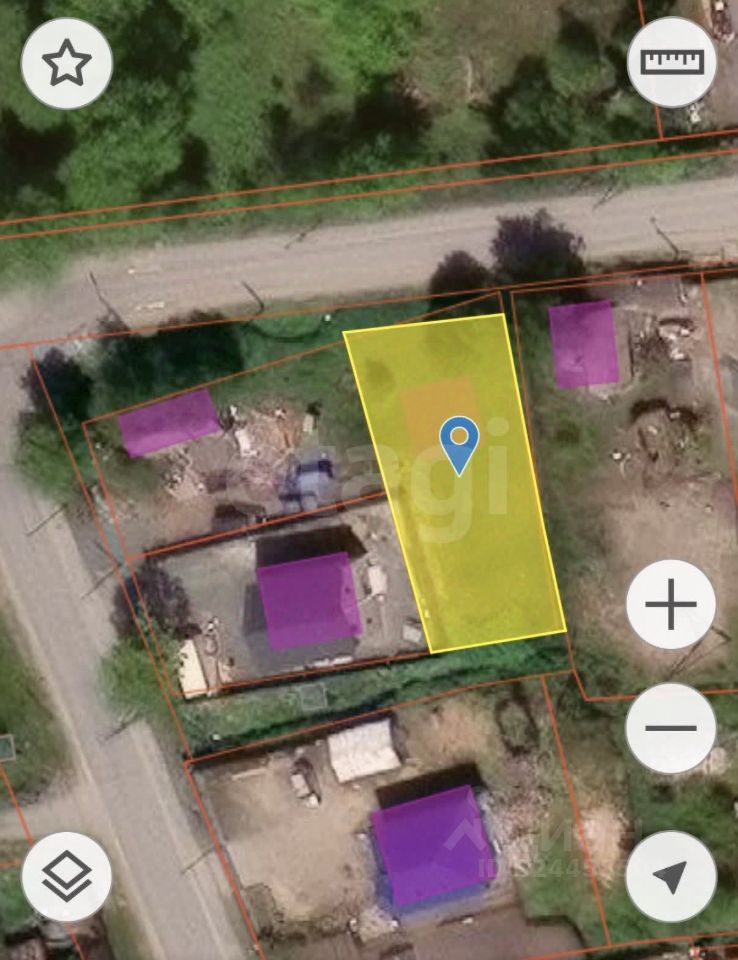Select the blue location pin on the plot
Viewport: 738px width, 960px height.
pyautogui.click(x=459, y=444)
